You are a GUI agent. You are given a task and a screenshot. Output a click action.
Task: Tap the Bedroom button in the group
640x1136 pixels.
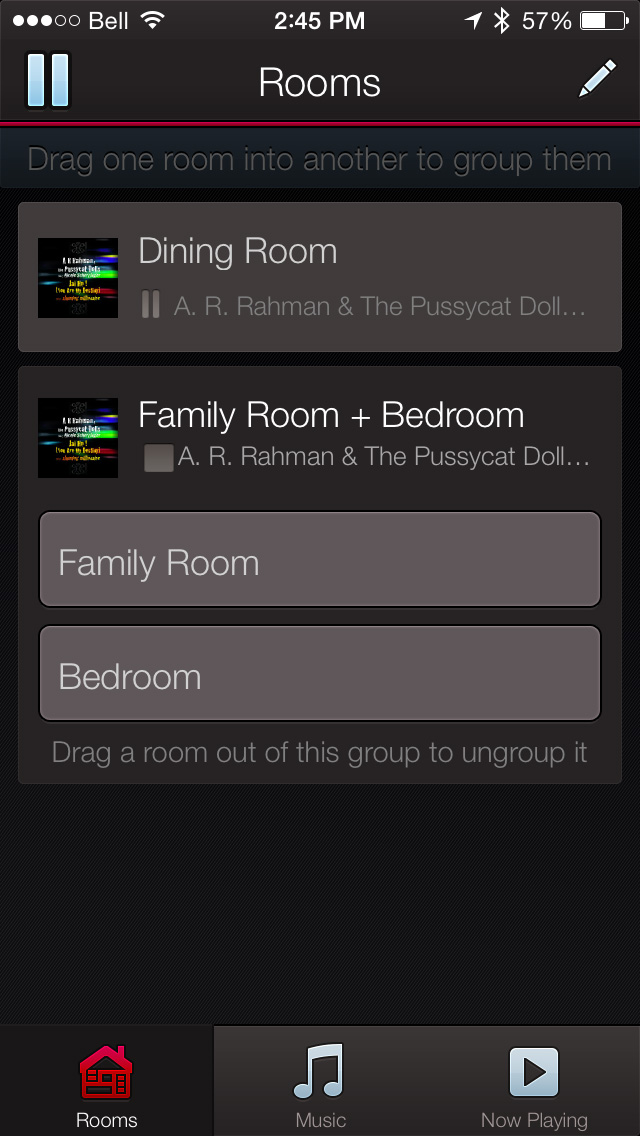point(320,673)
